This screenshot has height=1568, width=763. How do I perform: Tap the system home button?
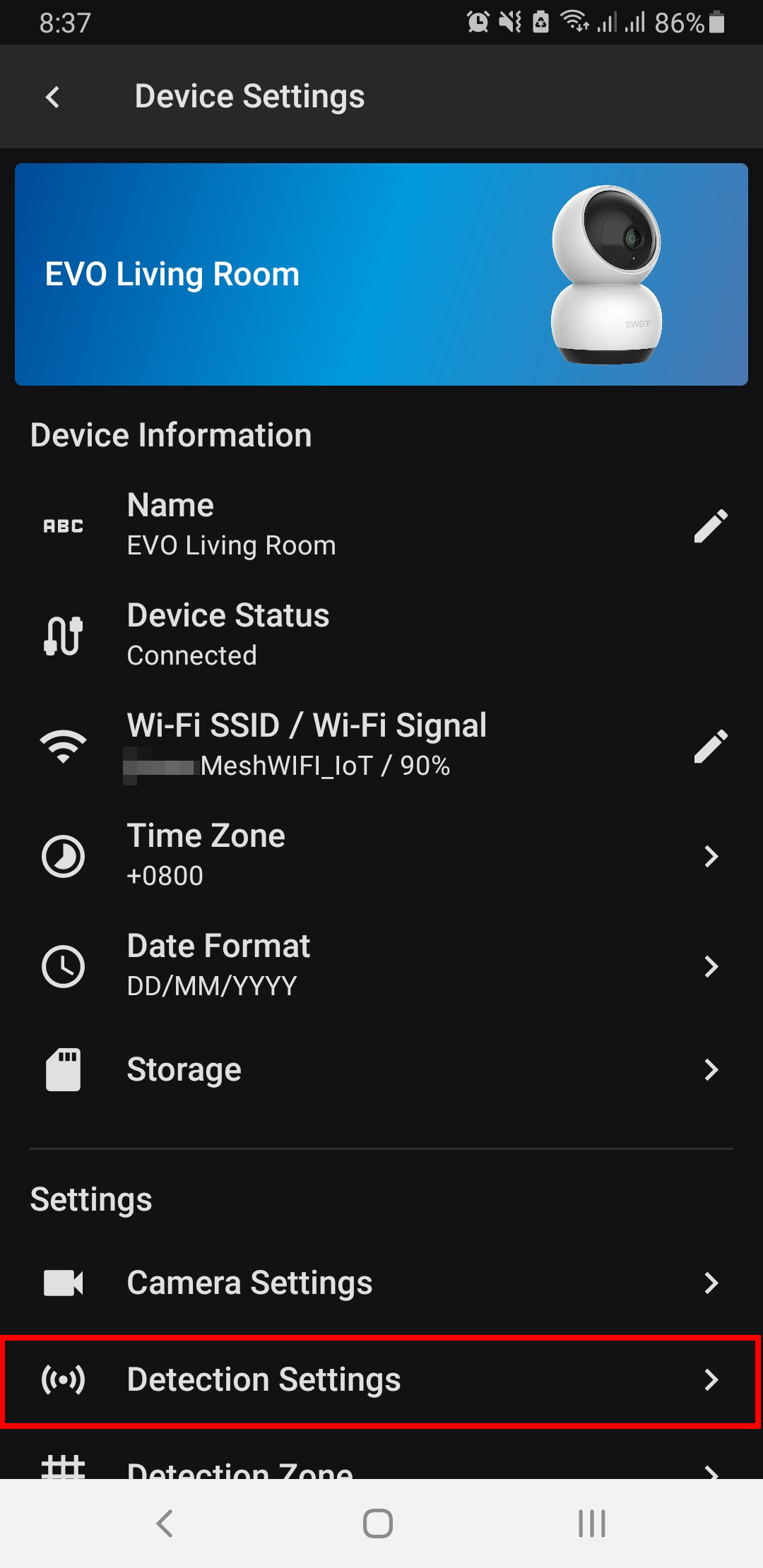378,1524
